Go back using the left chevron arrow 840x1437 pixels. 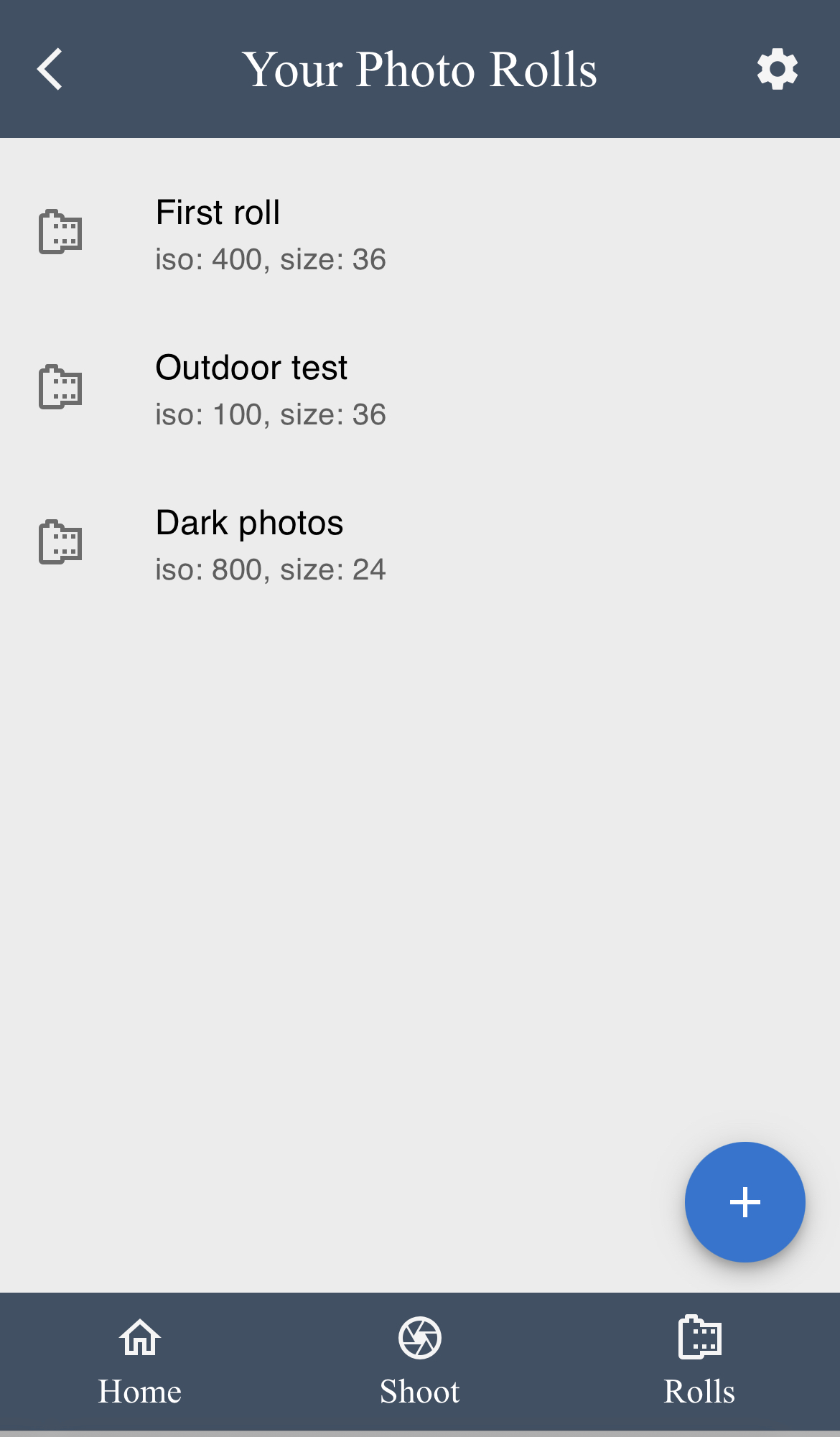tap(50, 69)
